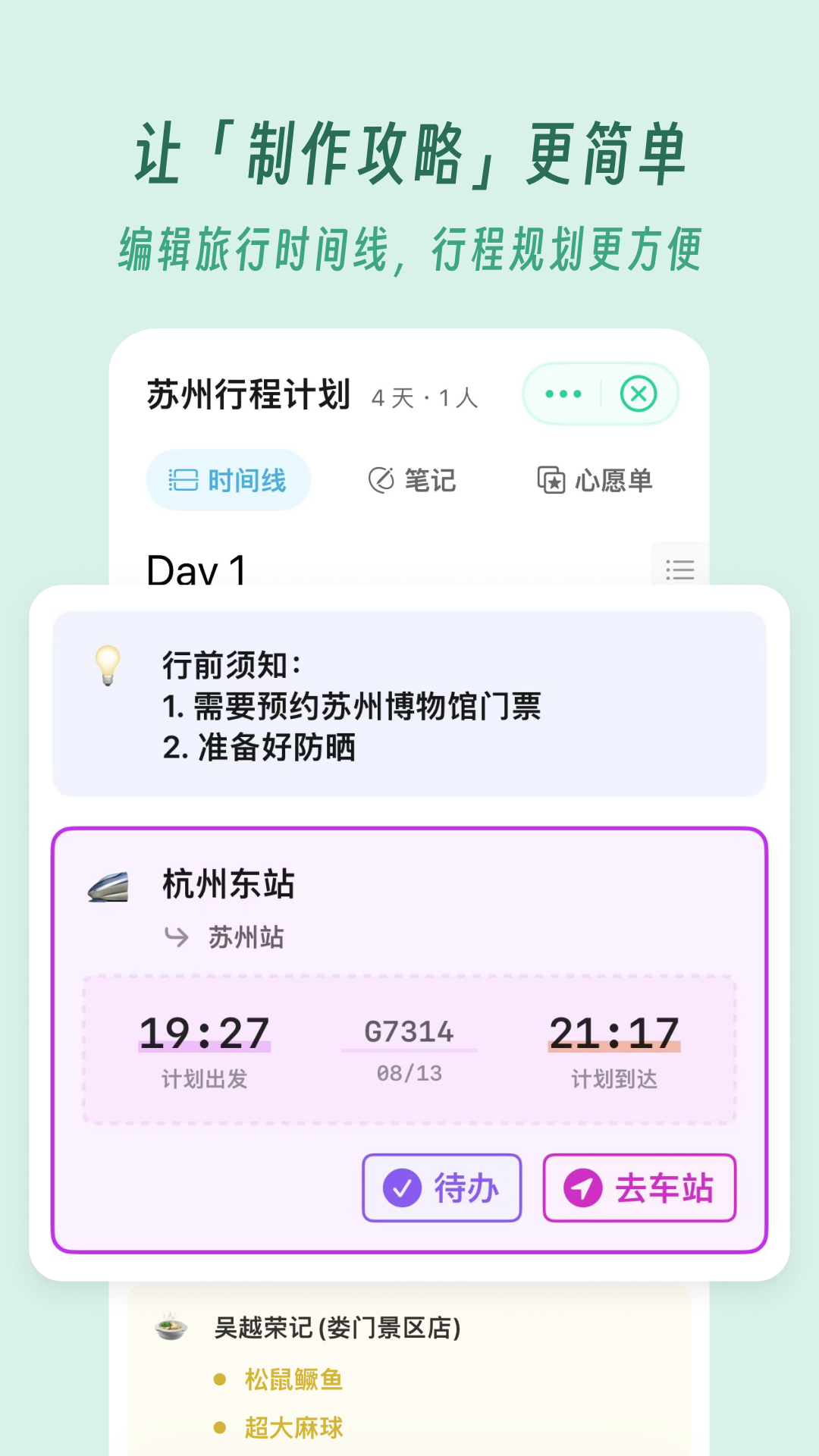Click the card-stack icon on 心愿单 tab
Image resolution: width=819 pixels, height=1456 pixels.
coord(550,480)
